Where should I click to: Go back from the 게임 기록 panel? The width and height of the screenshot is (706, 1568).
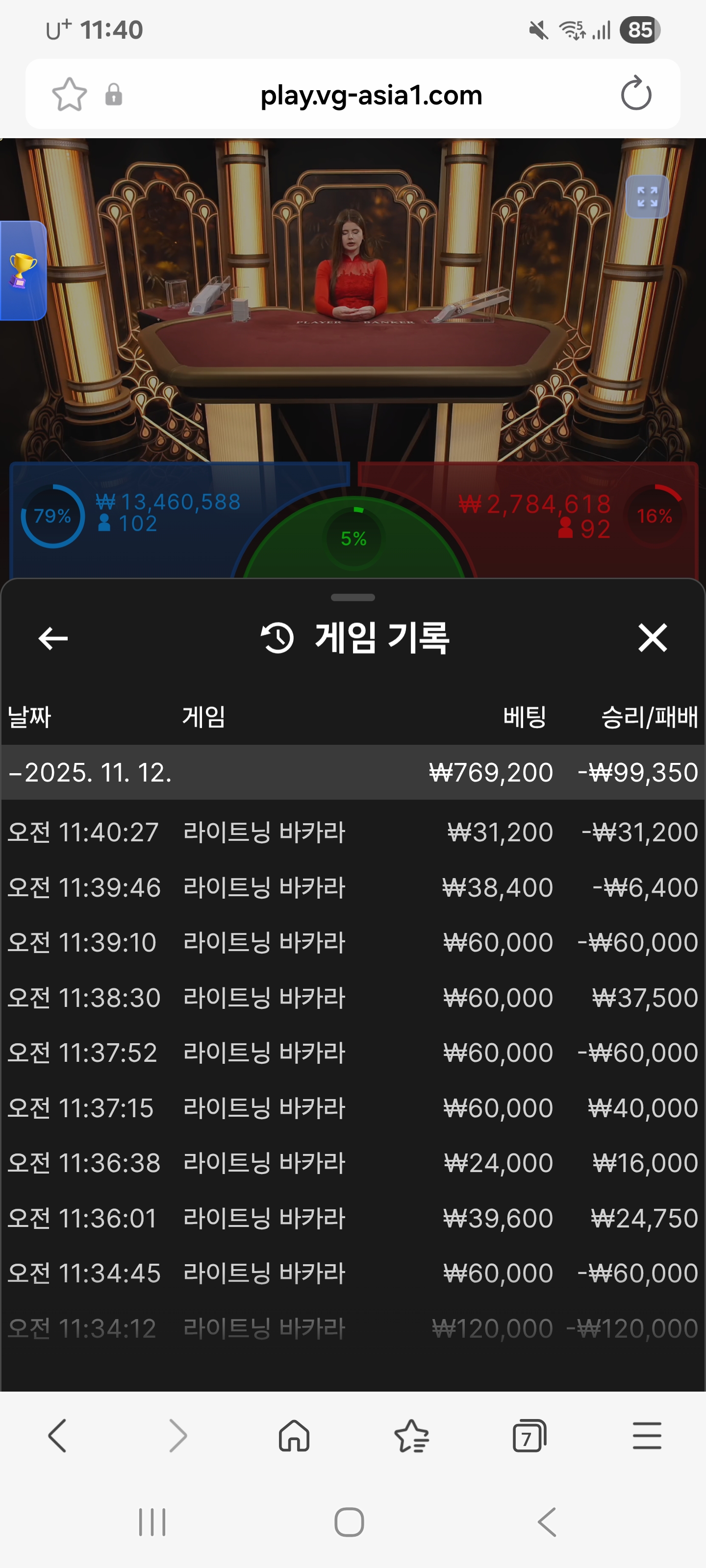coord(53,638)
